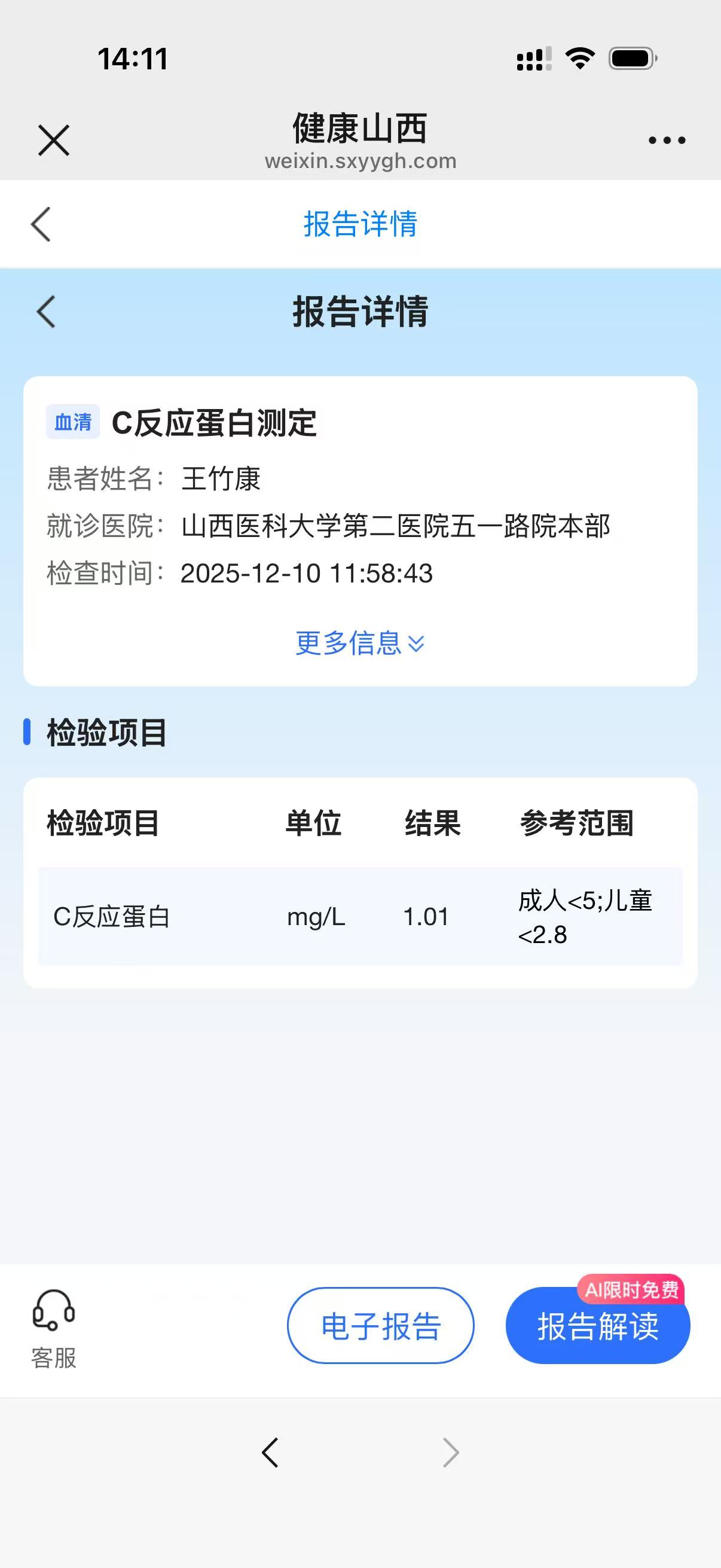Contact 客服 customer service
Screen dimensions: 721x1568
(x=54, y=1328)
